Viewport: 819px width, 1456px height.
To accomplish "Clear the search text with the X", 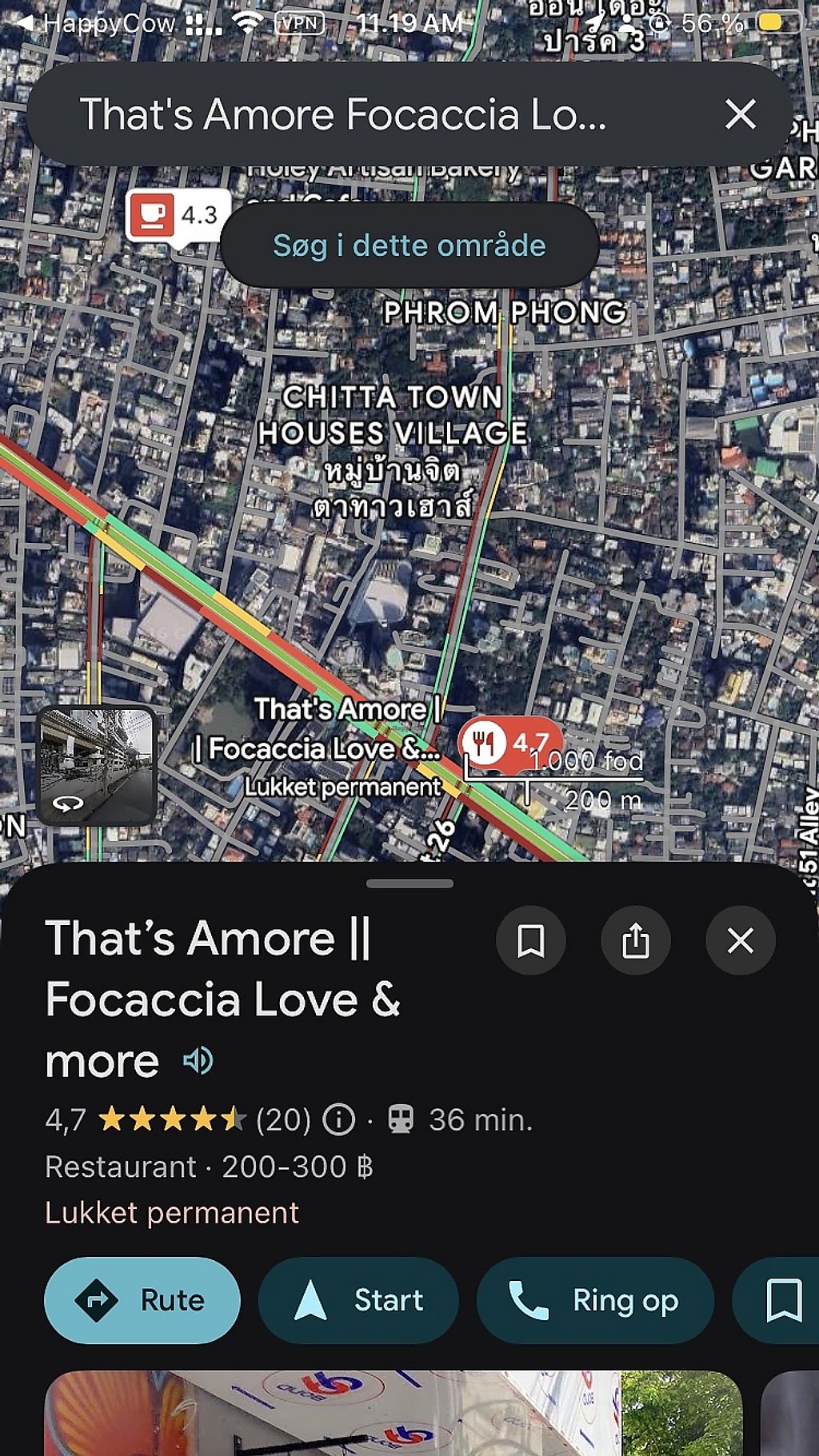I will pyautogui.click(x=740, y=114).
